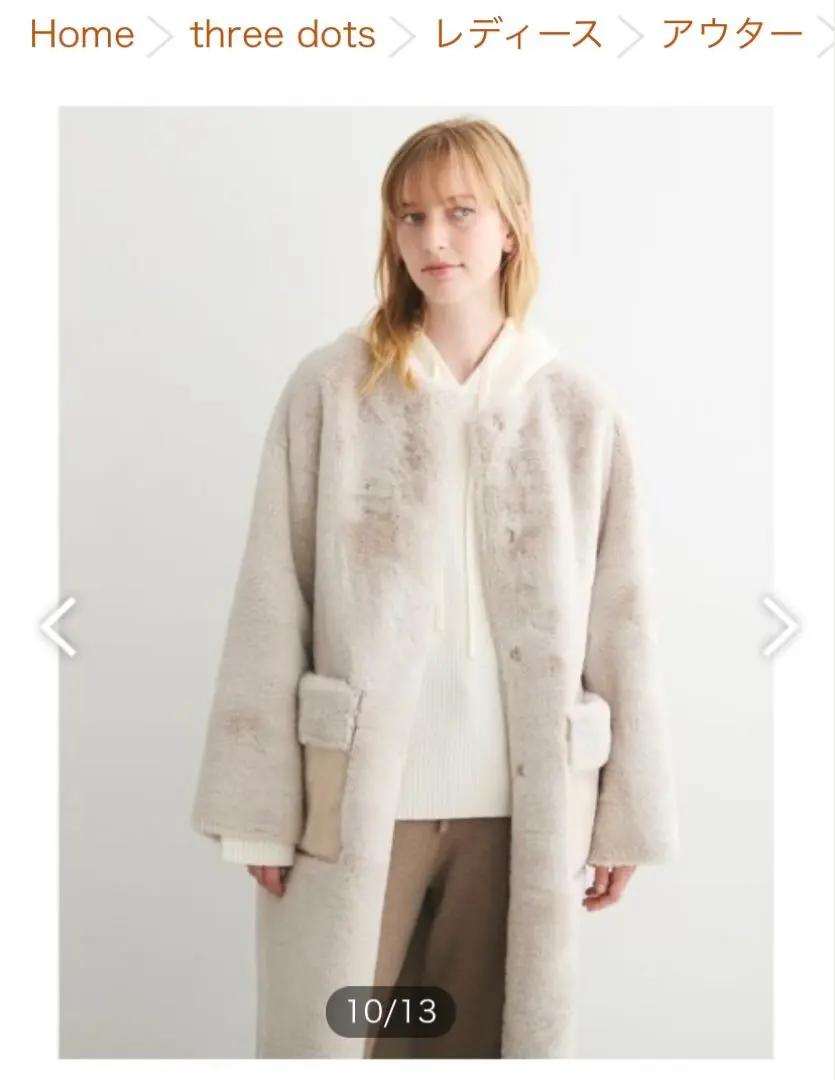This screenshot has width=835, height=1080.
Task: Show the next product photo
Action: (779, 627)
